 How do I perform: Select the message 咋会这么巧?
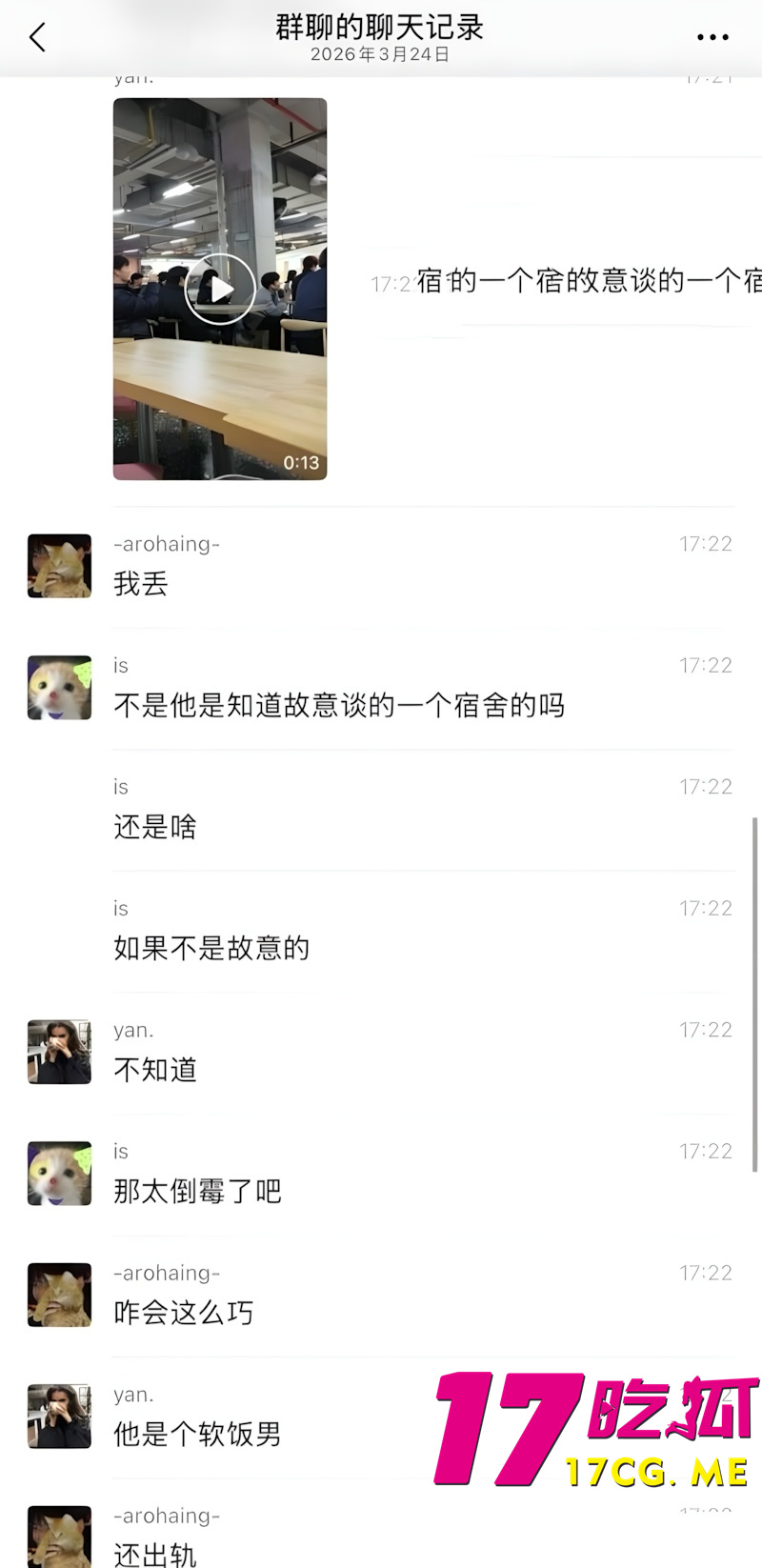click(185, 1314)
